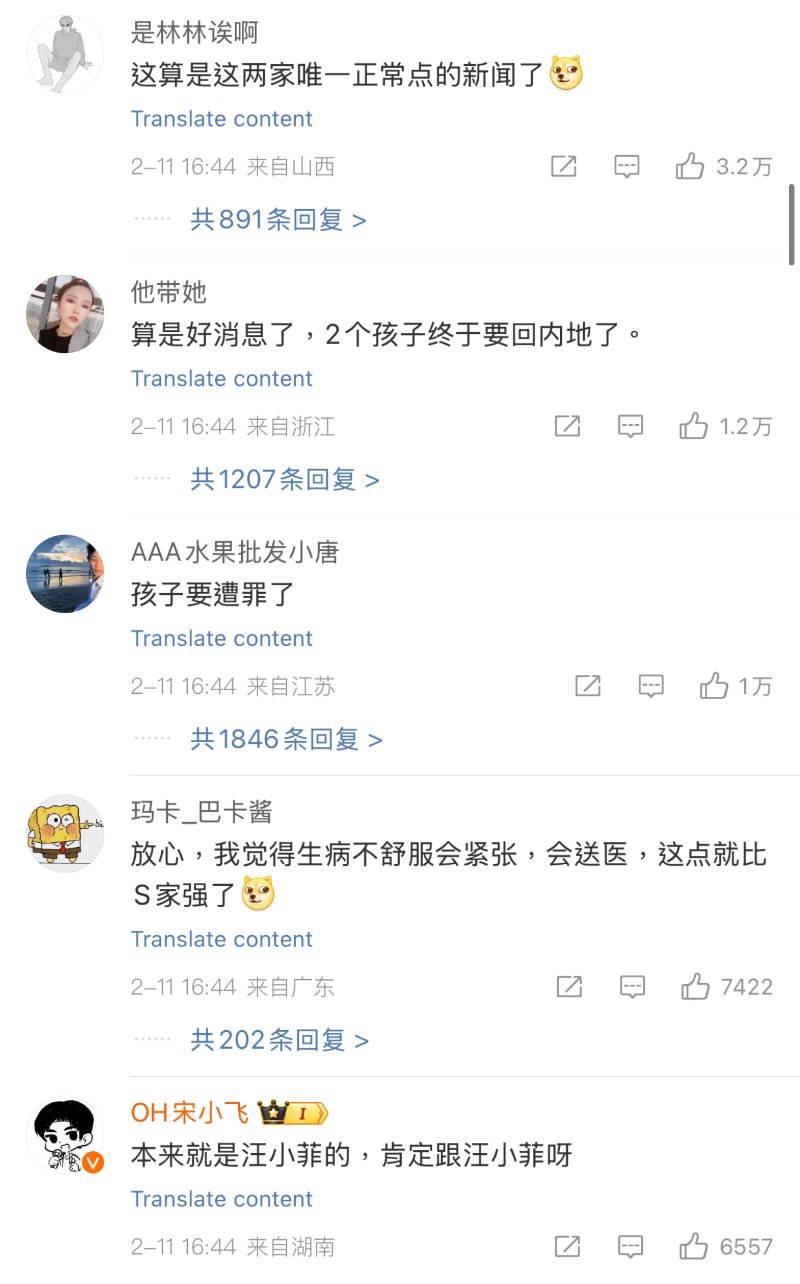800x1284 pixels.
Task: Repost the comment by AAA水果批发小唐
Action: 588,687
